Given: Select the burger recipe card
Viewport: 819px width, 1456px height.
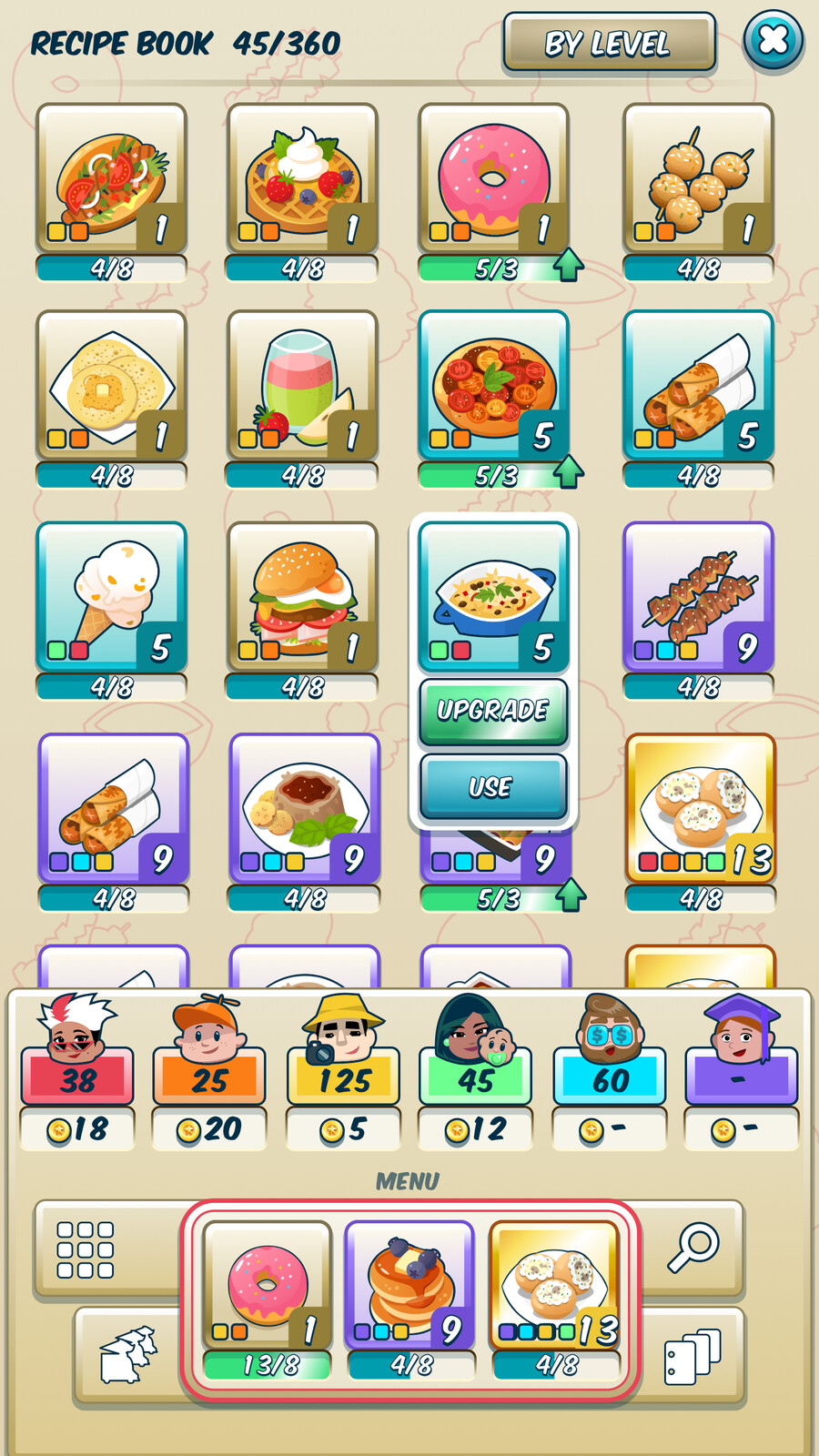Looking at the screenshot, I should (x=302, y=598).
